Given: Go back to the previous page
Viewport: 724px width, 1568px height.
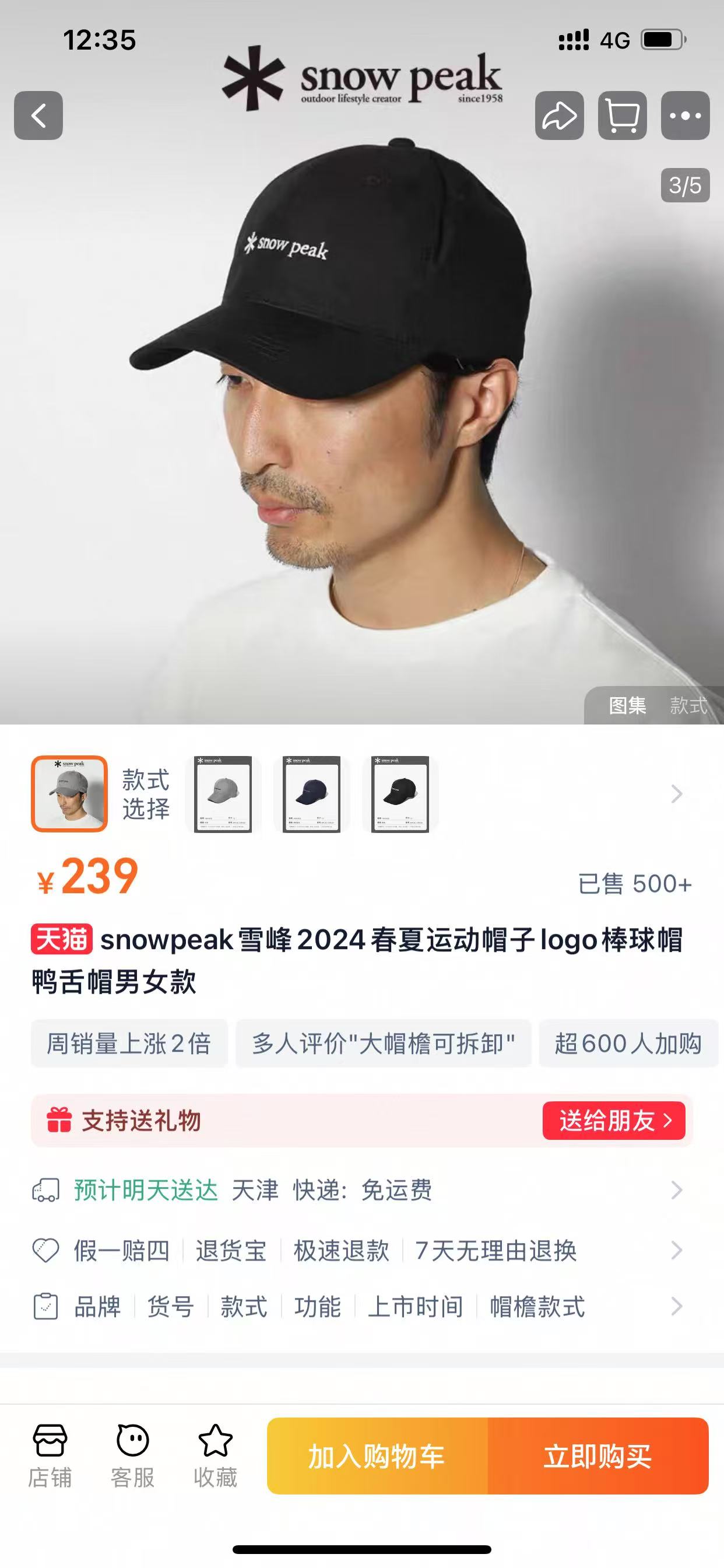Looking at the screenshot, I should [x=38, y=116].
